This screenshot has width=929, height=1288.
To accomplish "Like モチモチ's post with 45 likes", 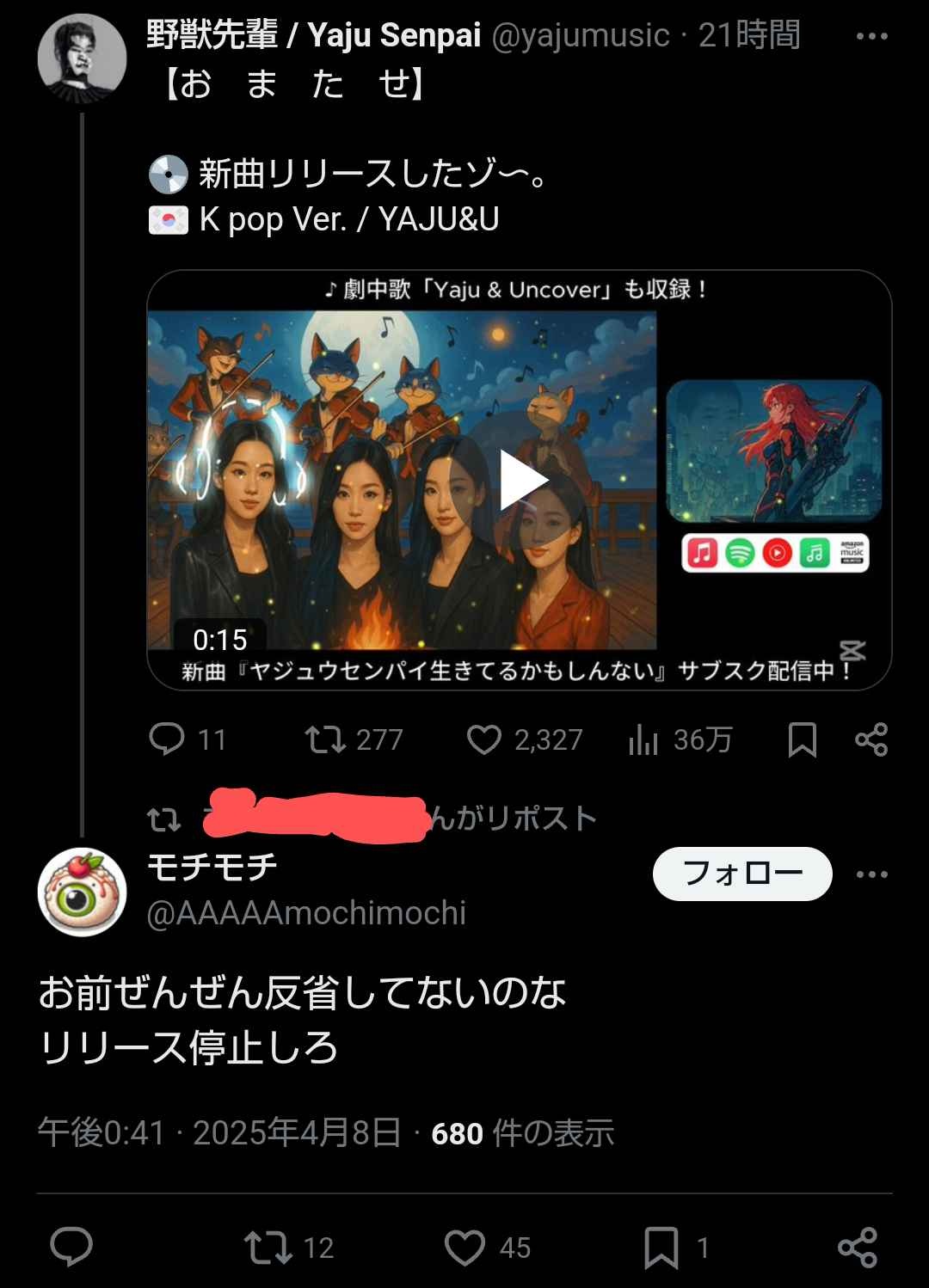I will pyautogui.click(x=464, y=1247).
